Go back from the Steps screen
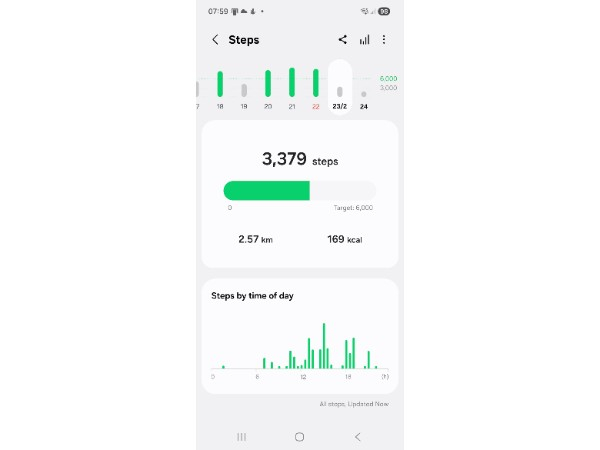Image resolution: width=600 pixels, height=450 pixels. coord(215,40)
